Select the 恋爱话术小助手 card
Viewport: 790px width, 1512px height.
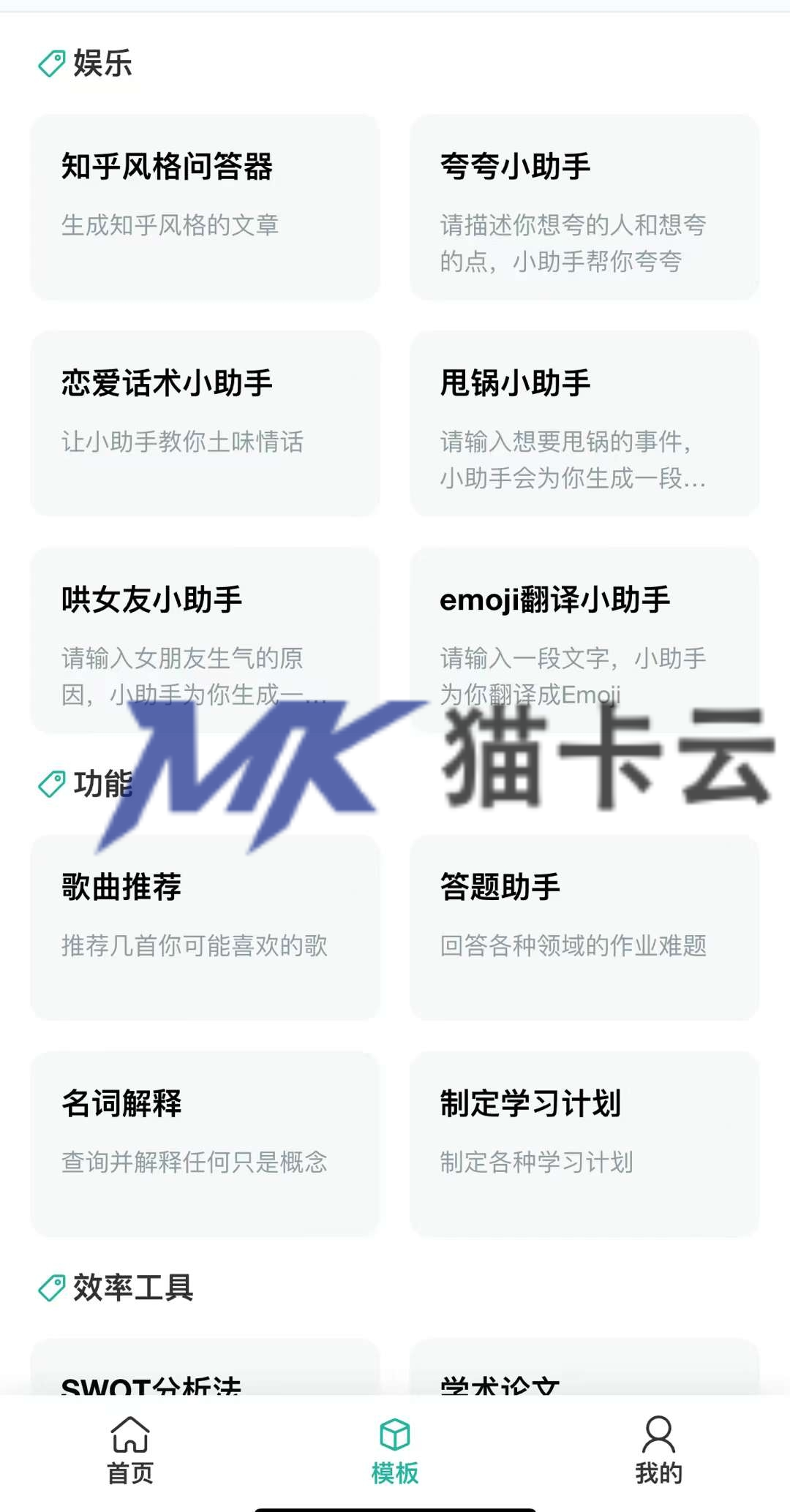coord(205,423)
